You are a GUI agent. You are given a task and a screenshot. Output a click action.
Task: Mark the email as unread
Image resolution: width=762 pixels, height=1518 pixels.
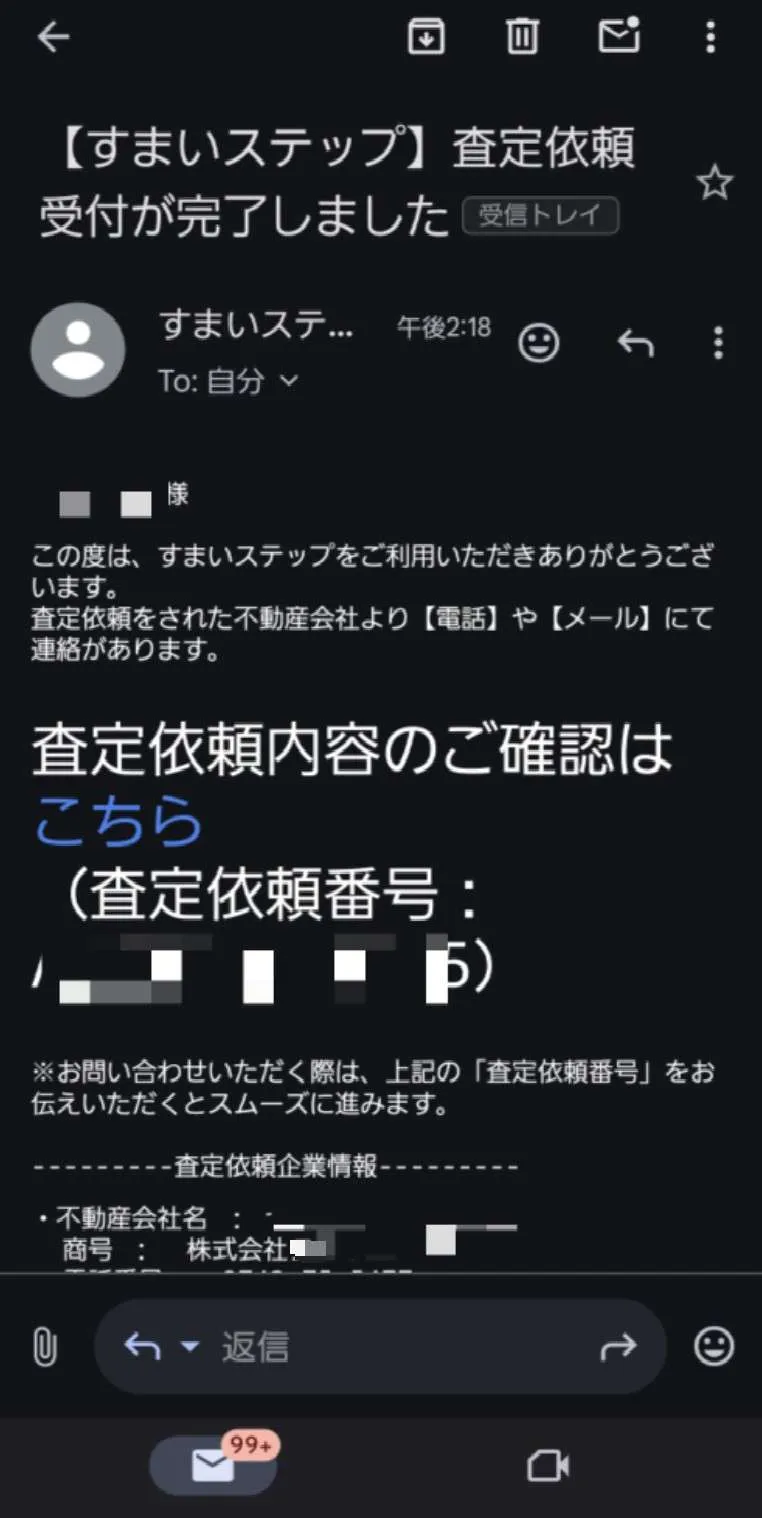pos(618,36)
